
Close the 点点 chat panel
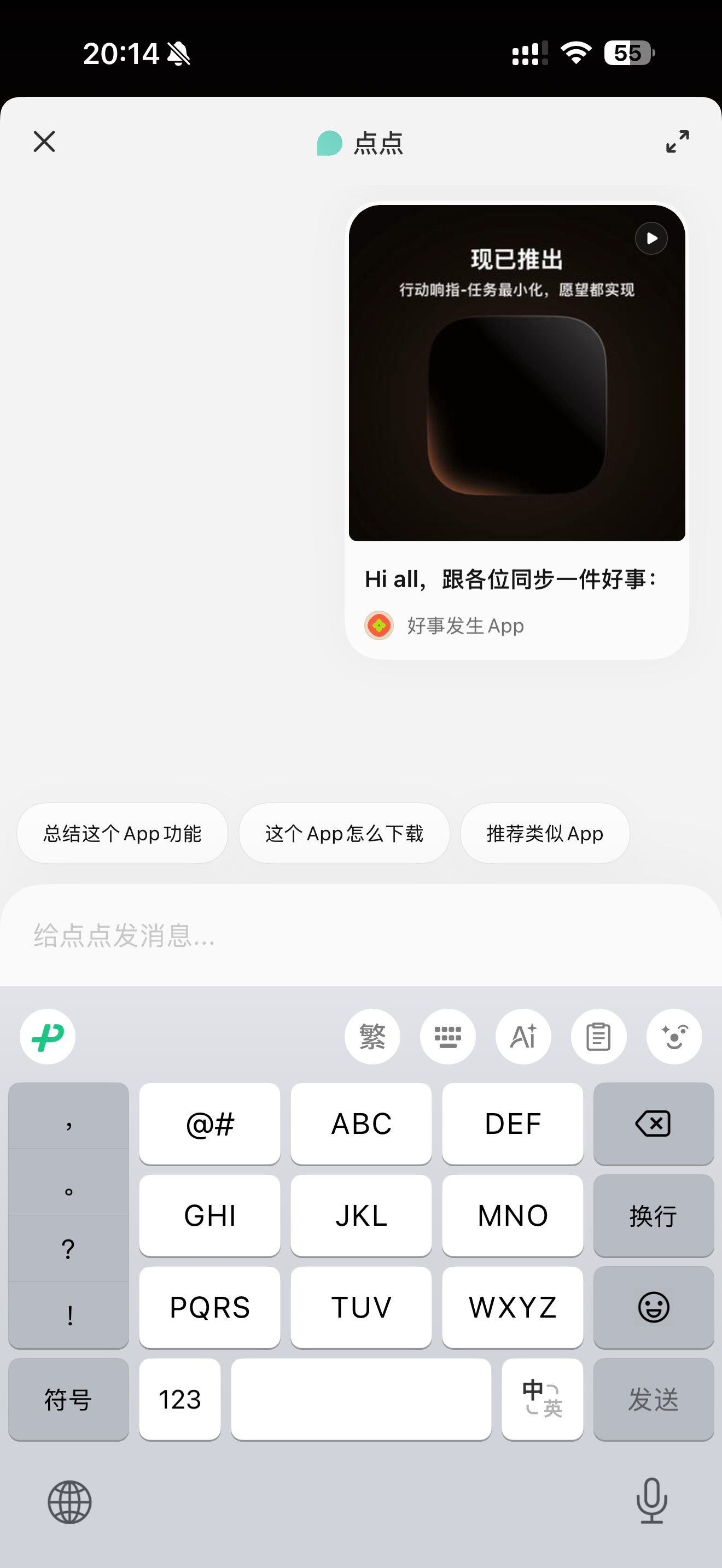(x=44, y=142)
